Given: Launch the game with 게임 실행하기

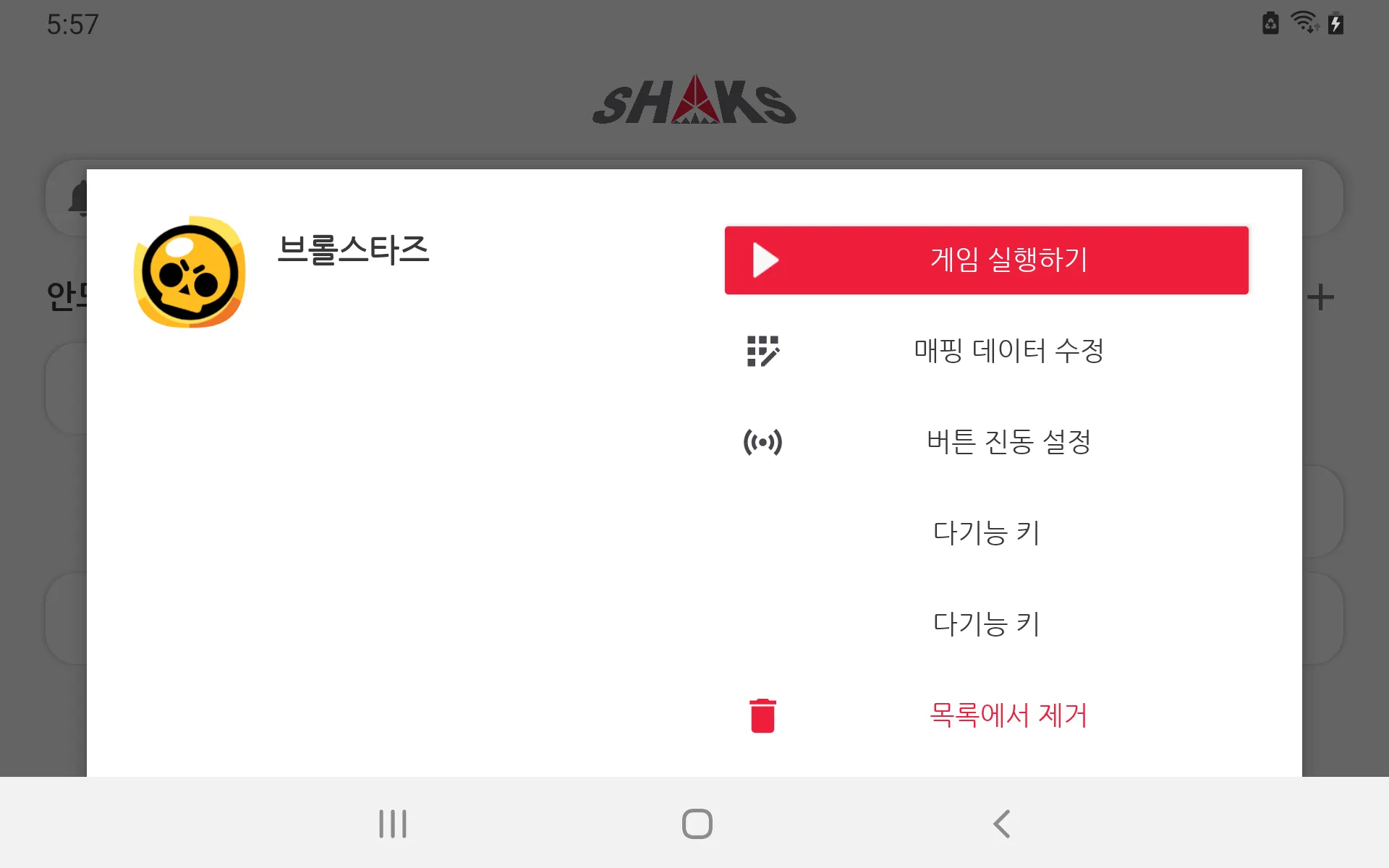Looking at the screenshot, I should coord(986,260).
